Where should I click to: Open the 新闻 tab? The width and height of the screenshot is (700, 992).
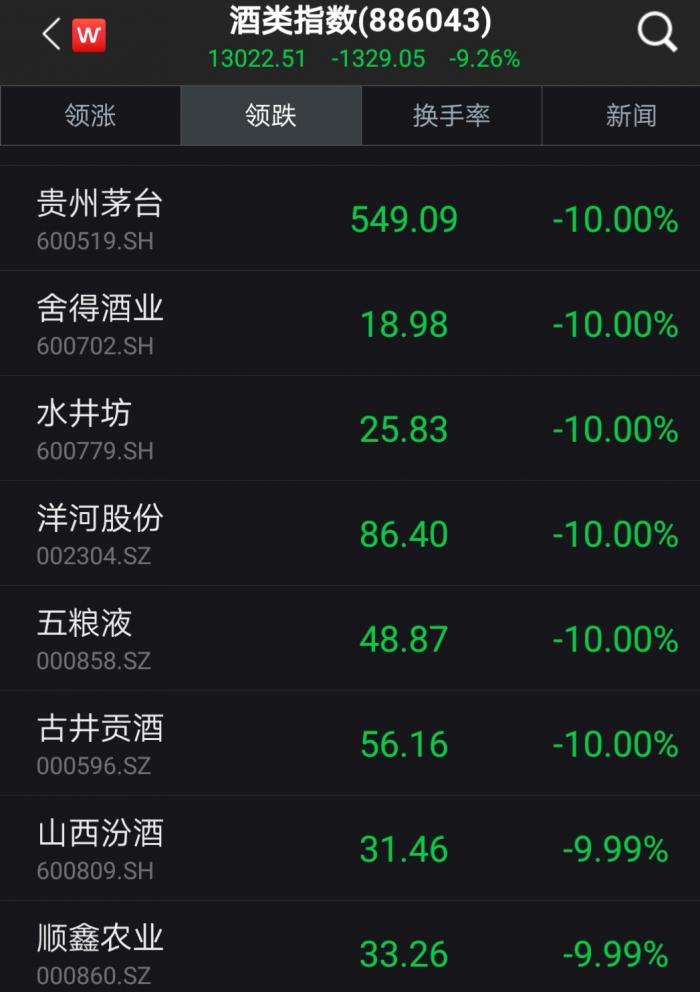[630, 116]
